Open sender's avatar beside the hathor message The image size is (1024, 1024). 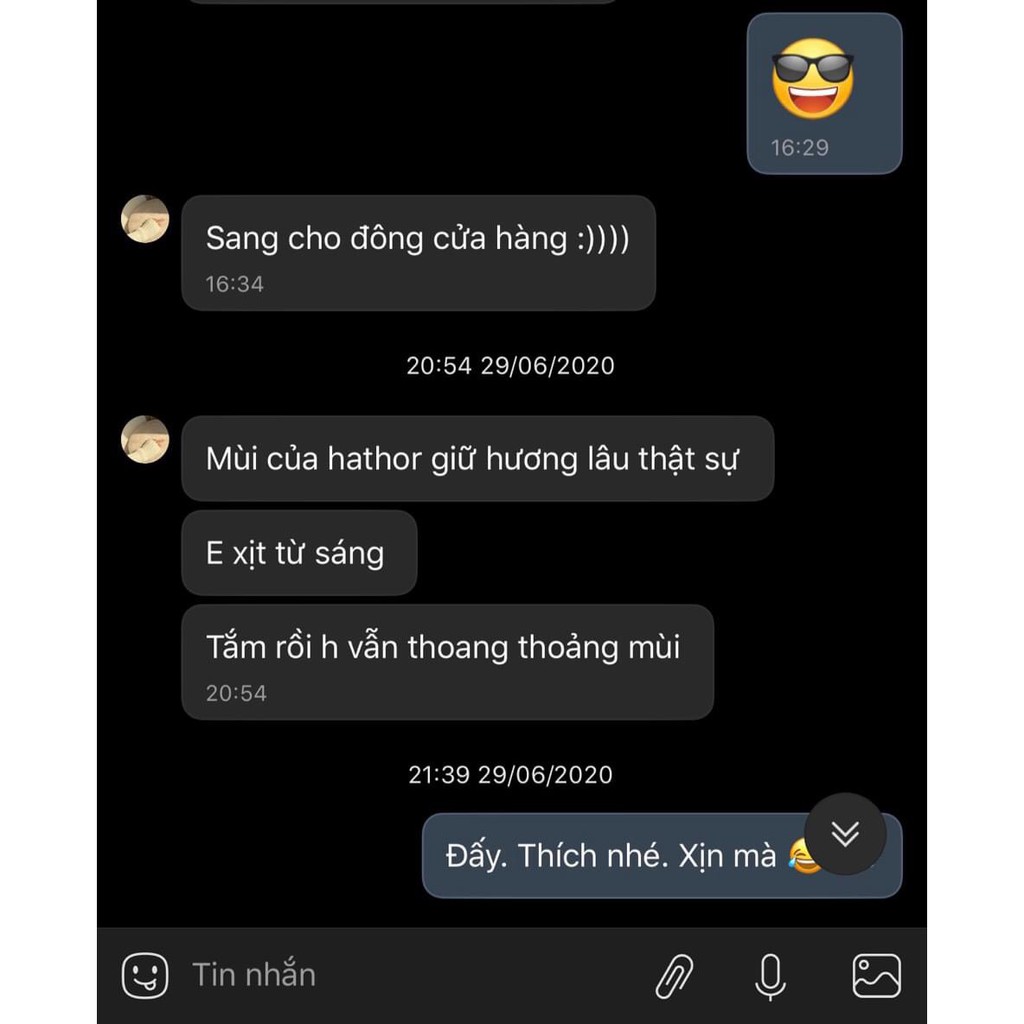click(x=145, y=440)
